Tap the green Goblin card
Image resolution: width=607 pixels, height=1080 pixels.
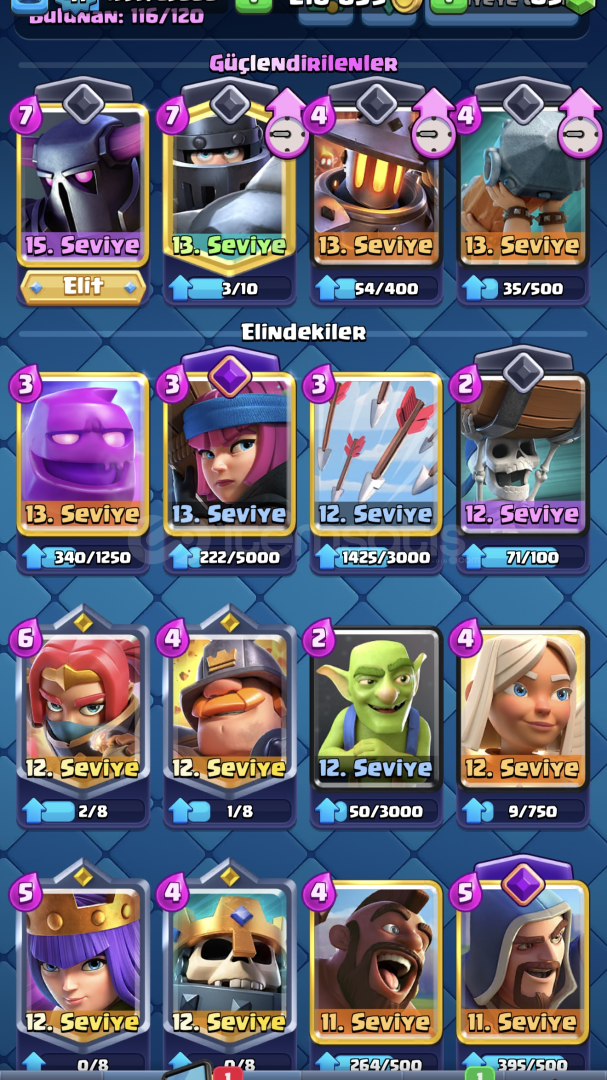click(376, 708)
